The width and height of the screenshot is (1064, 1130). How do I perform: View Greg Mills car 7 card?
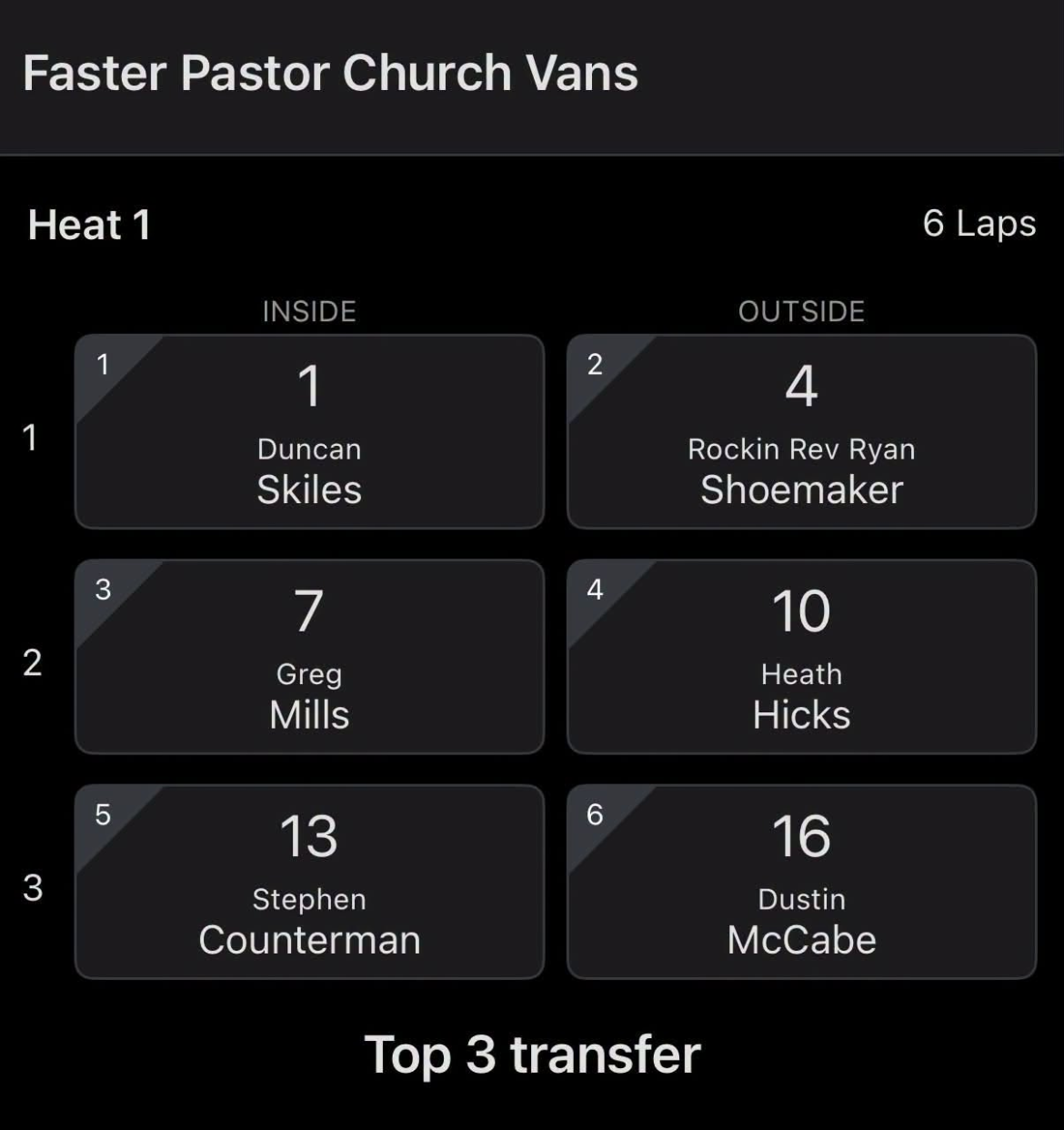[x=309, y=656]
